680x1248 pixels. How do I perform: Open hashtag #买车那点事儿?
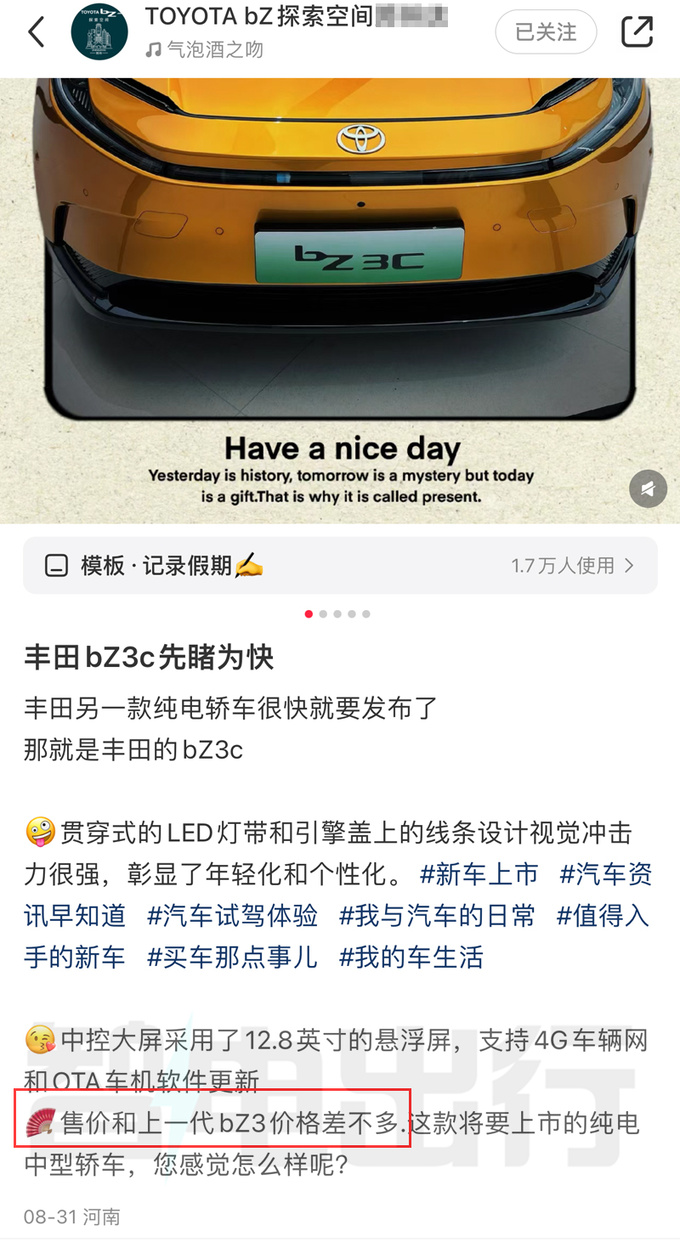pos(232,956)
